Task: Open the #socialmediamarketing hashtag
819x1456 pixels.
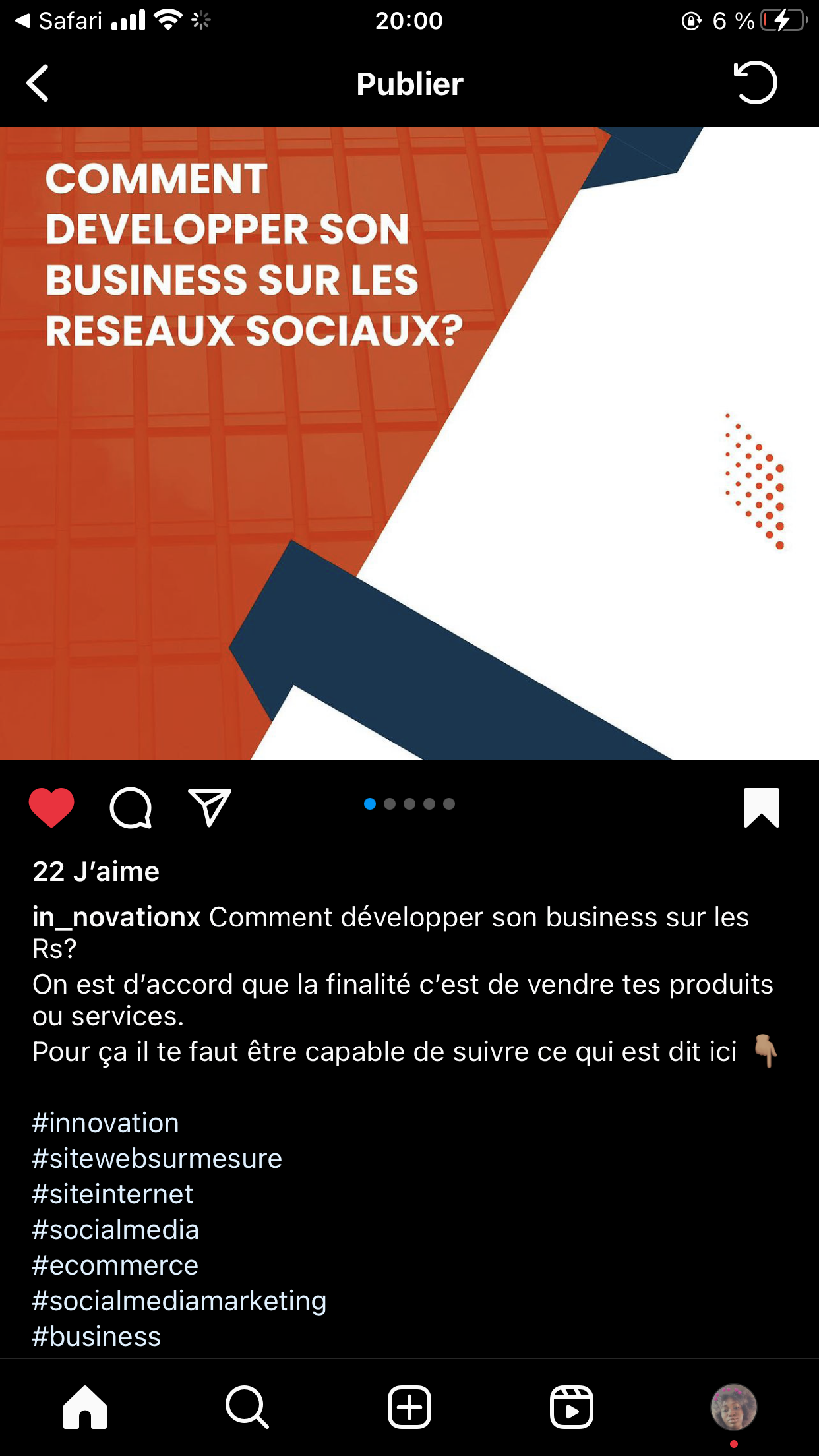Action: (x=179, y=1302)
